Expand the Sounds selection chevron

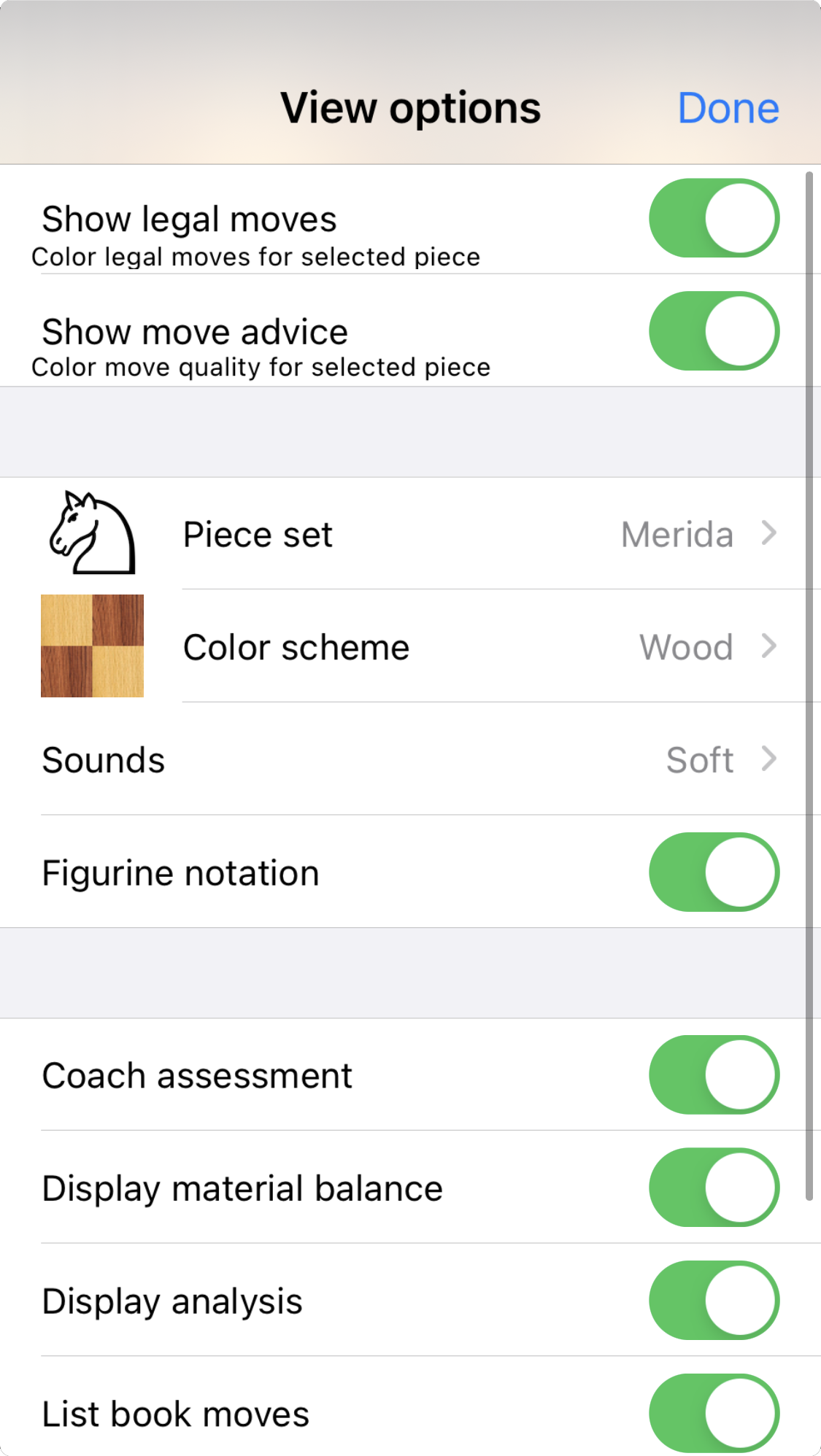(x=770, y=759)
